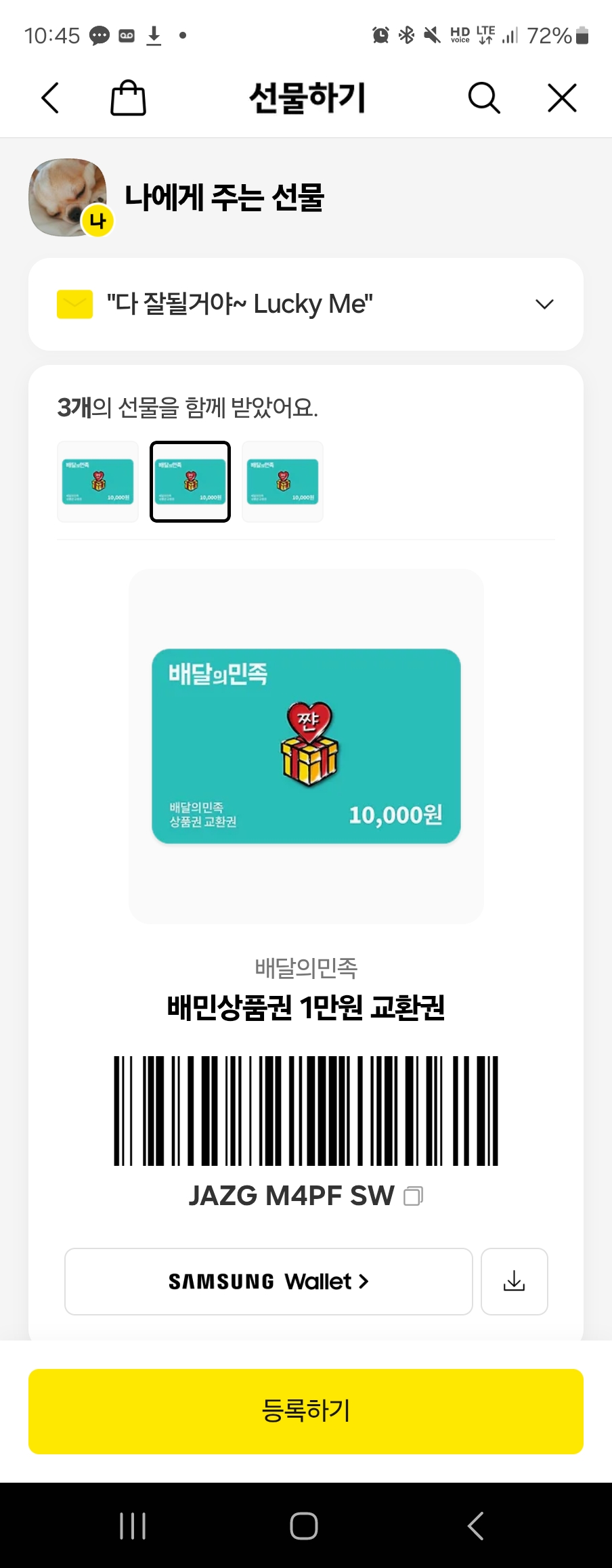612x1568 pixels.
Task: Add the voucher to Samsung Wallet
Action: click(x=269, y=1282)
